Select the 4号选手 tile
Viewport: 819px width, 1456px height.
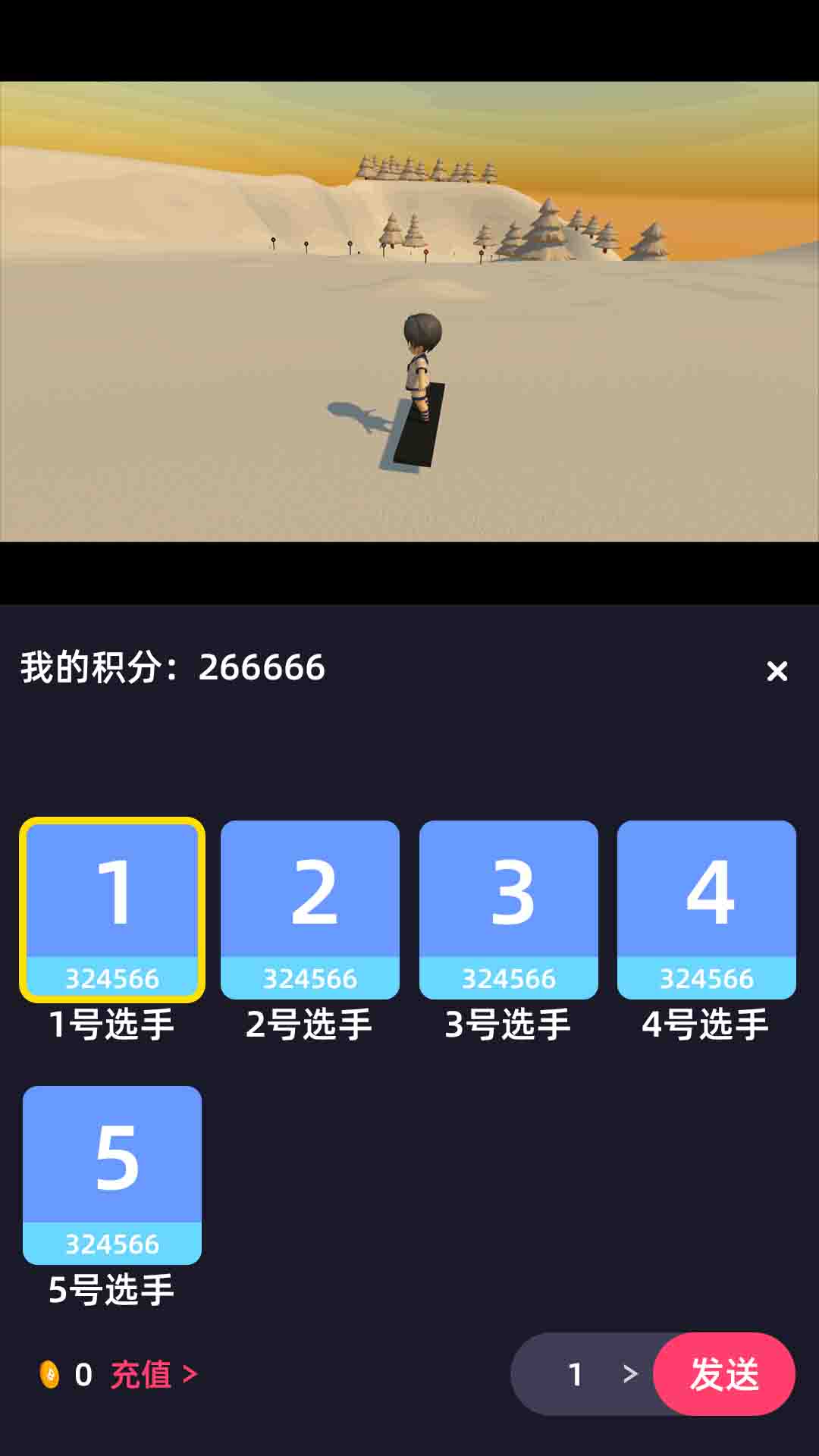tap(706, 909)
